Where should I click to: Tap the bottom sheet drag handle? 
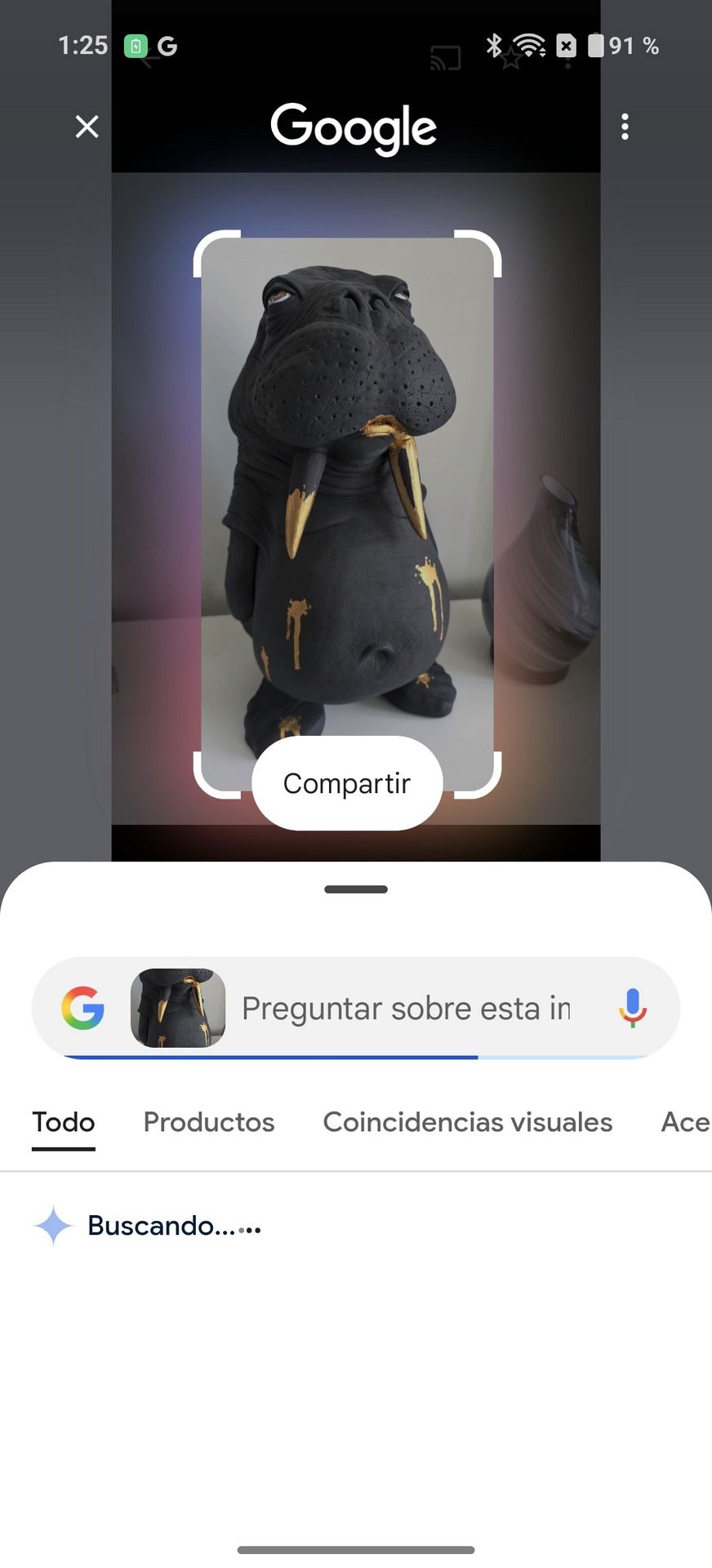356,889
